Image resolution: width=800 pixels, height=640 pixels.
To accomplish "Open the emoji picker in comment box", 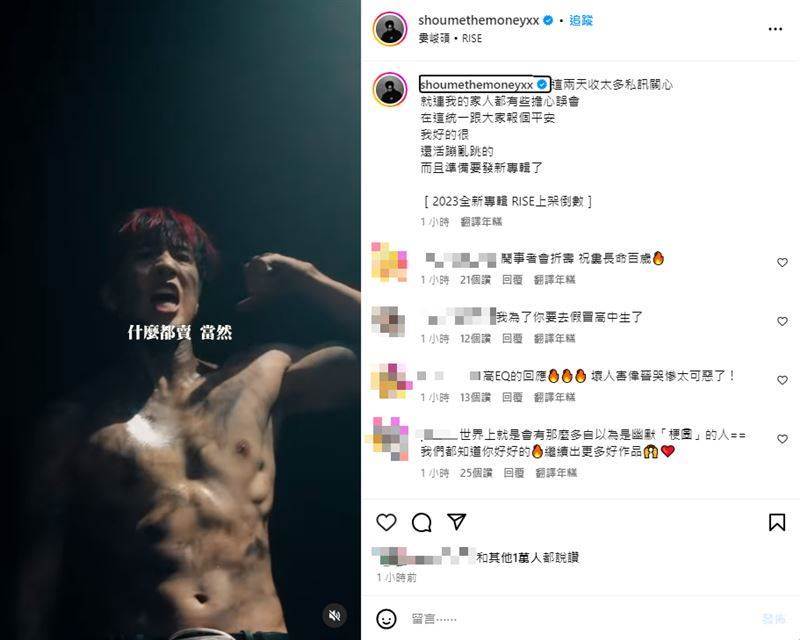I will coord(387,618).
